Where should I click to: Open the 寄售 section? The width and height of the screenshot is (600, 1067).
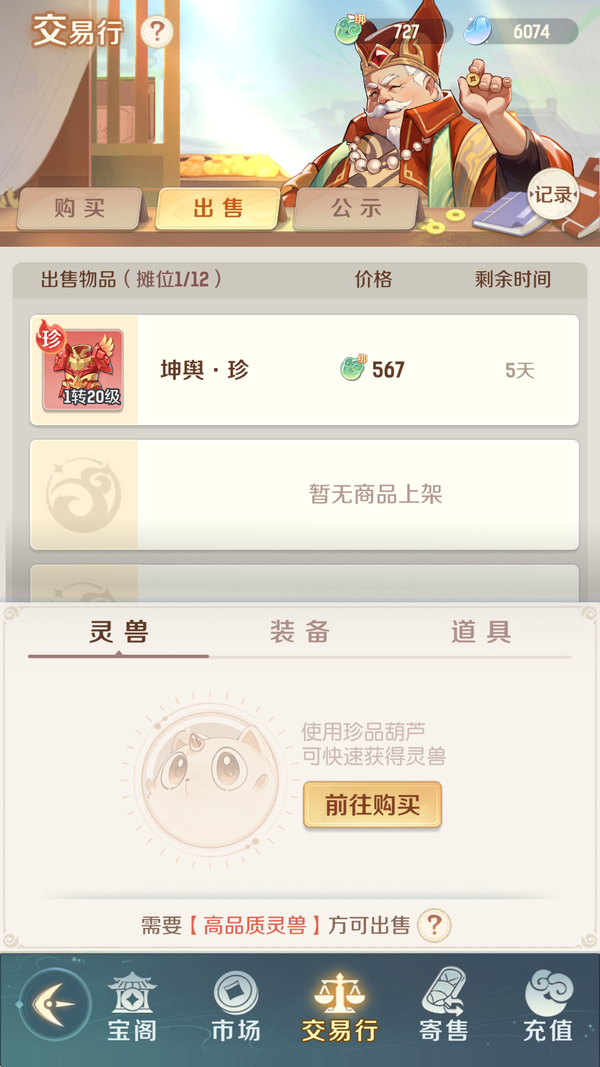click(444, 1008)
